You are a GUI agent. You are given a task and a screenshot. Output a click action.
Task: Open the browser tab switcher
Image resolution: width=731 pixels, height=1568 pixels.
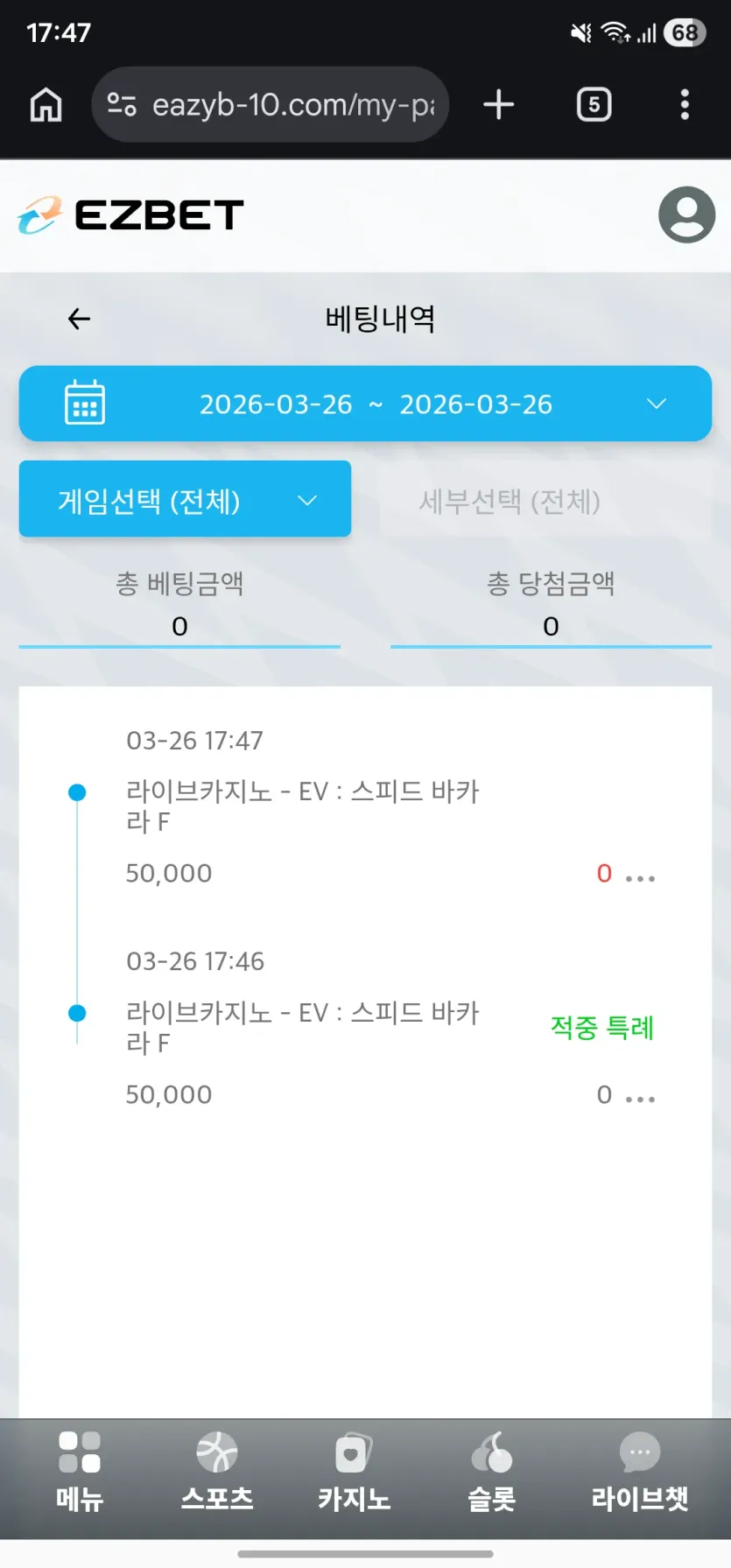point(594,105)
